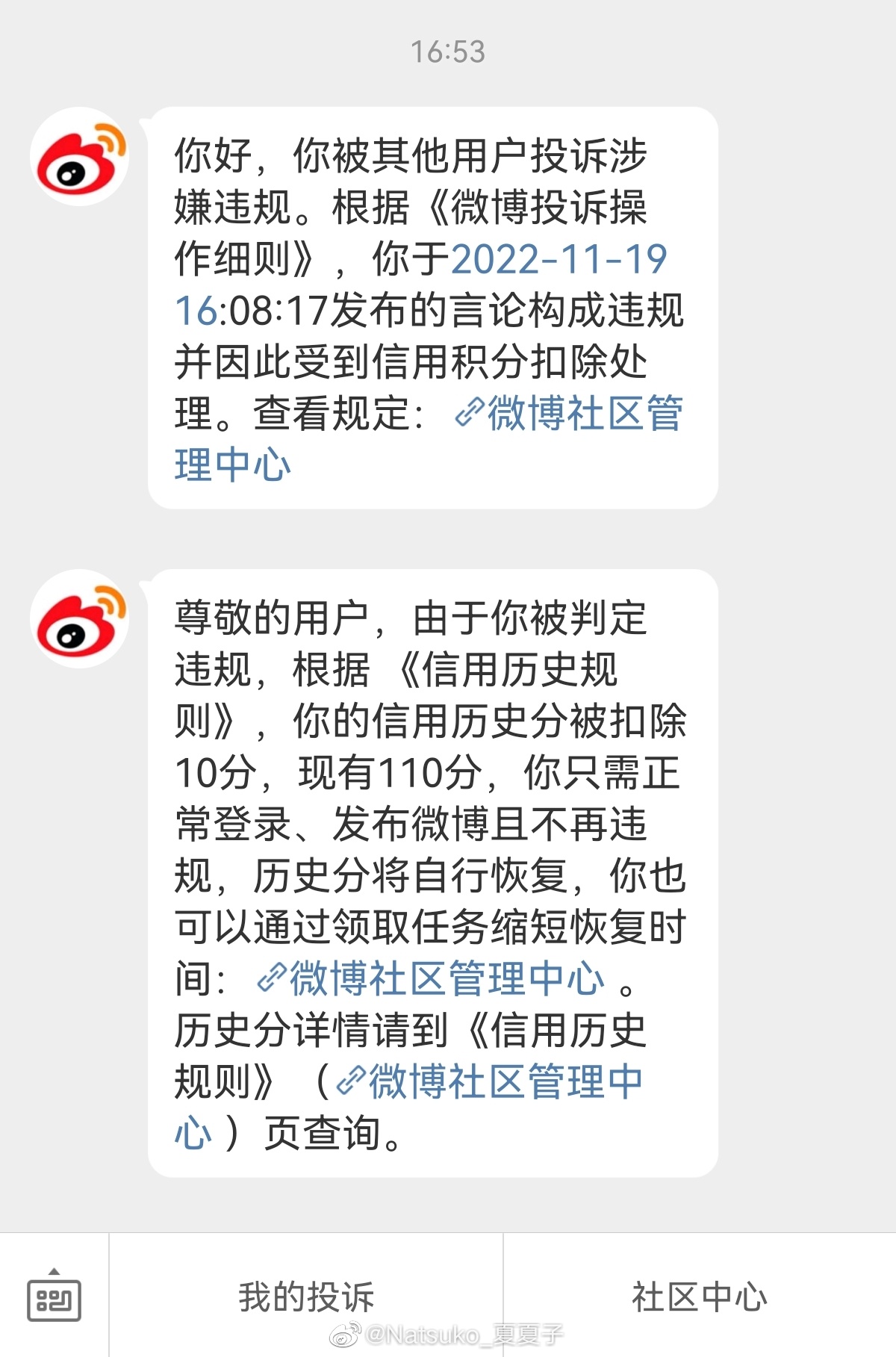The image size is (896, 1357).
Task: Open 社区中心 menu
Action: 699,1297
